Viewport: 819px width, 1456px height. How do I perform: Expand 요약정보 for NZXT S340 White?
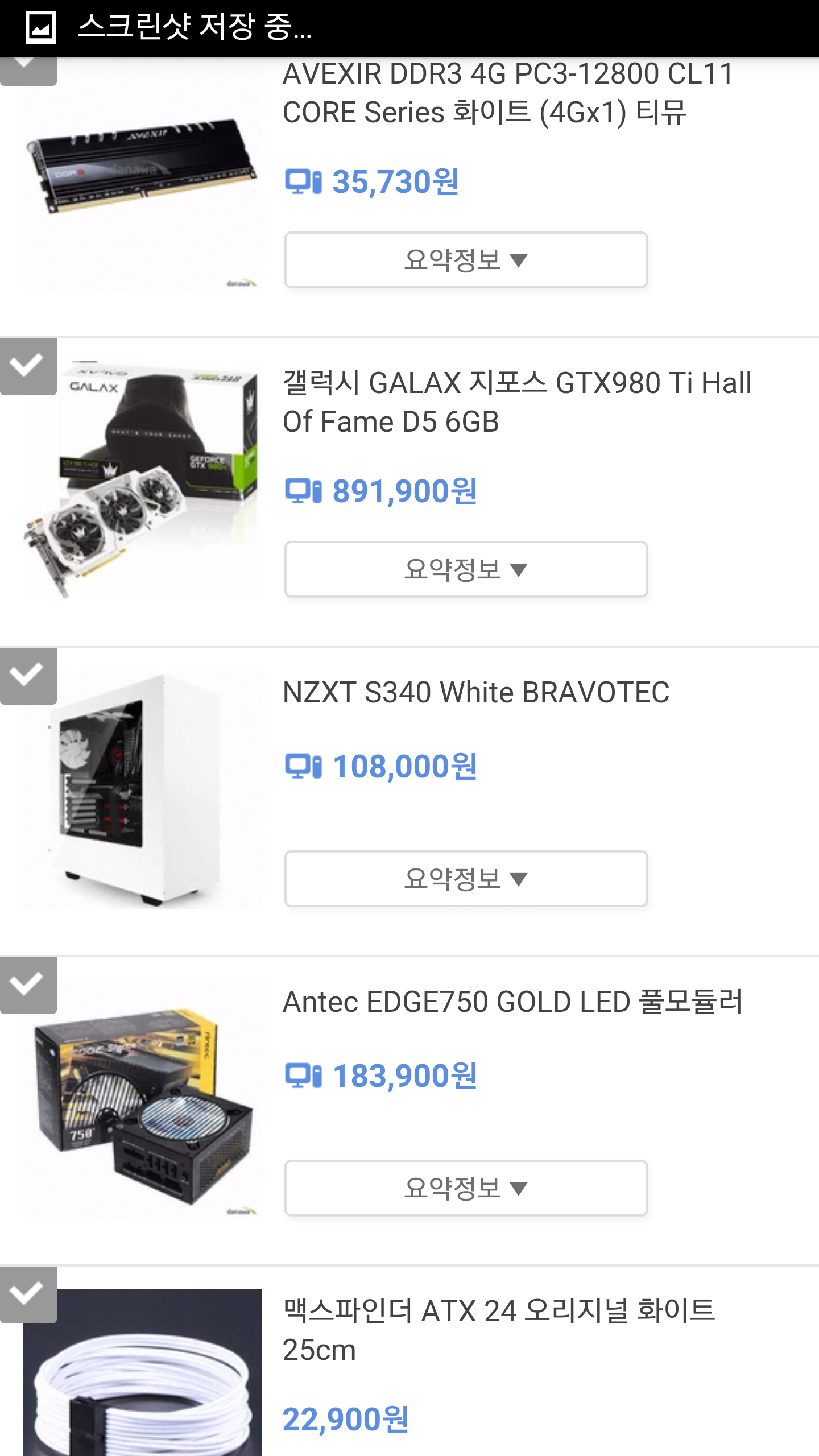(x=466, y=879)
